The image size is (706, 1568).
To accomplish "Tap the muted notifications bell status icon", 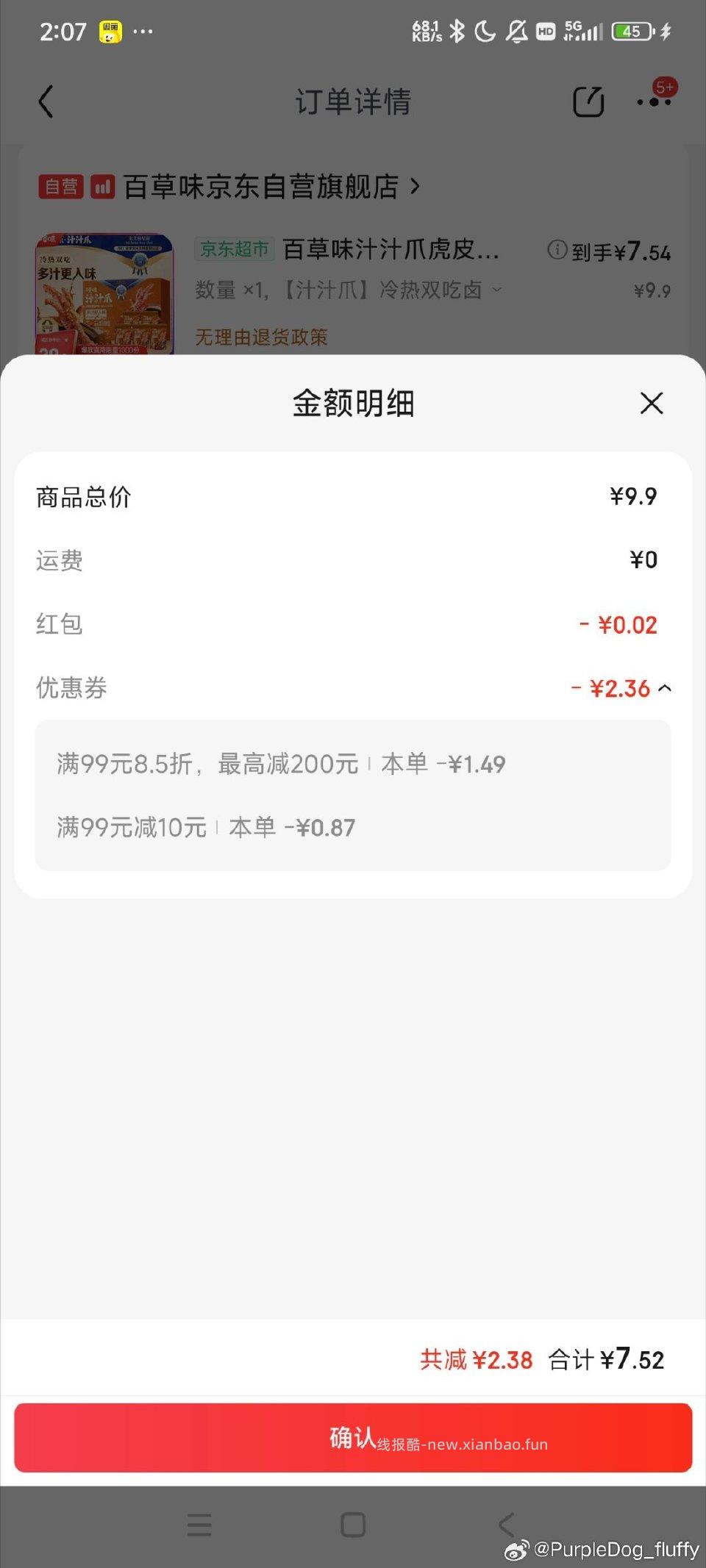I will coord(515,32).
